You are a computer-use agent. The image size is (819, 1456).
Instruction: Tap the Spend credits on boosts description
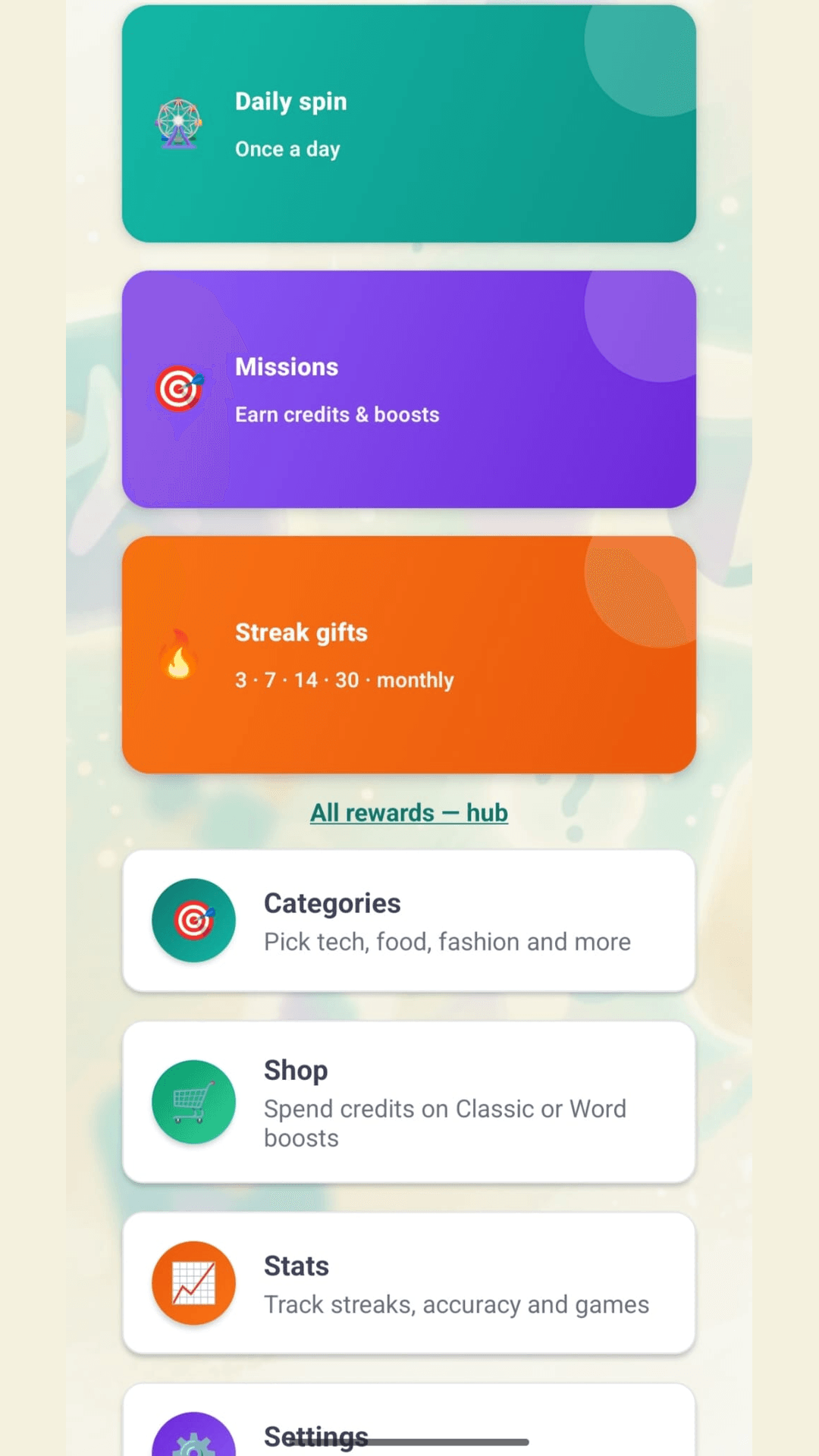point(444,1123)
